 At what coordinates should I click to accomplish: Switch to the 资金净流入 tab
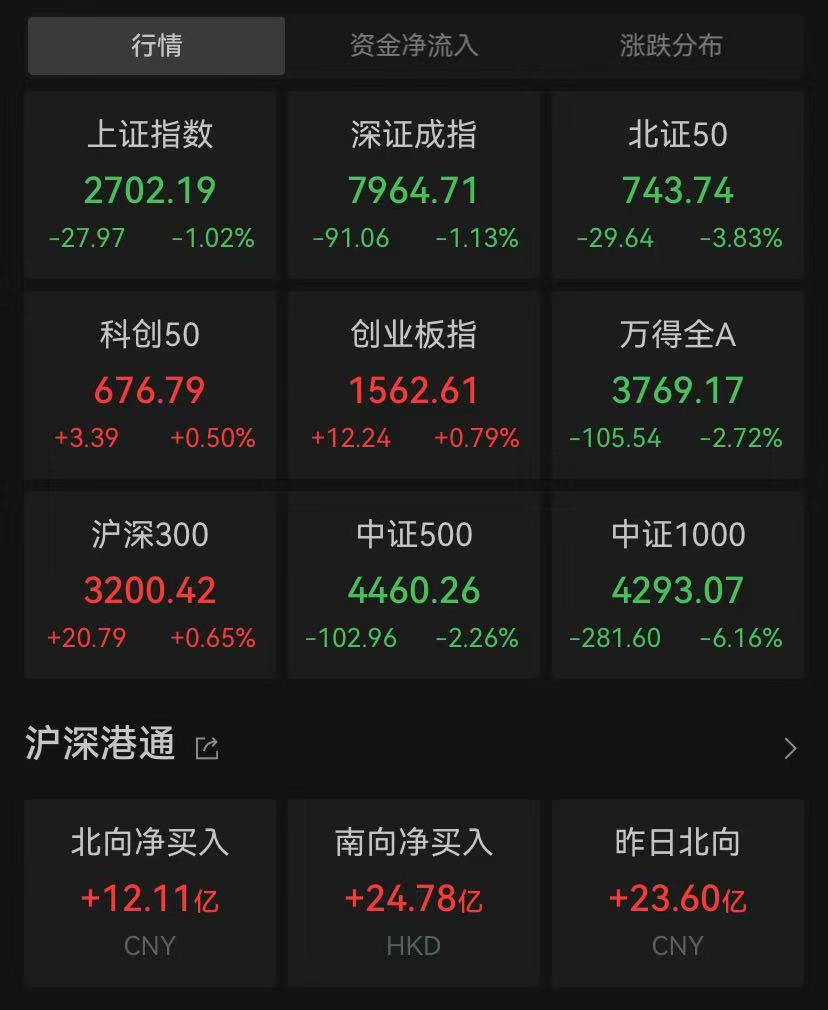tap(414, 46)
